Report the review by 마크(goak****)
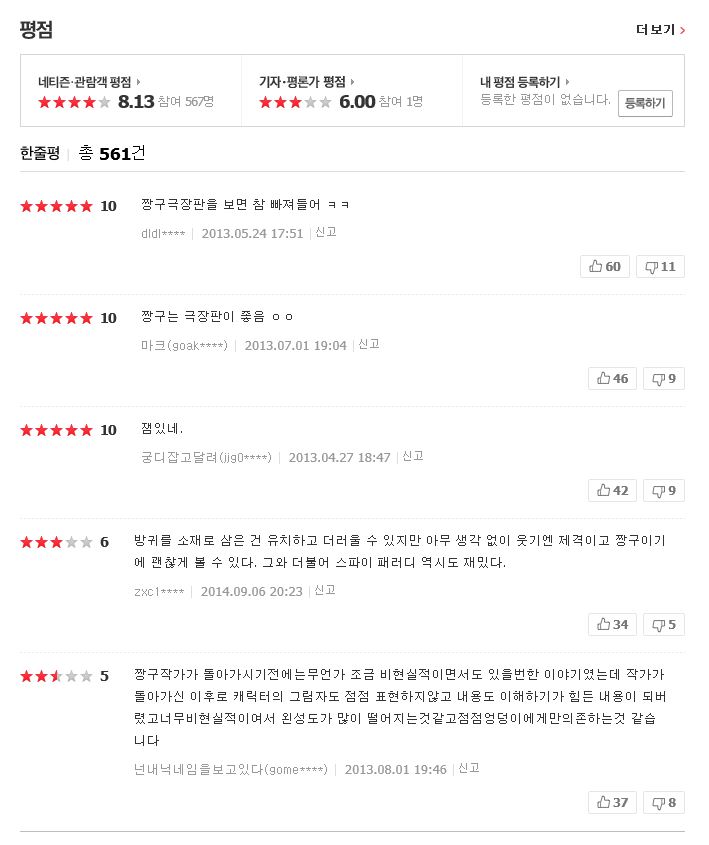709x845 pixels. (x=369, y=344)
